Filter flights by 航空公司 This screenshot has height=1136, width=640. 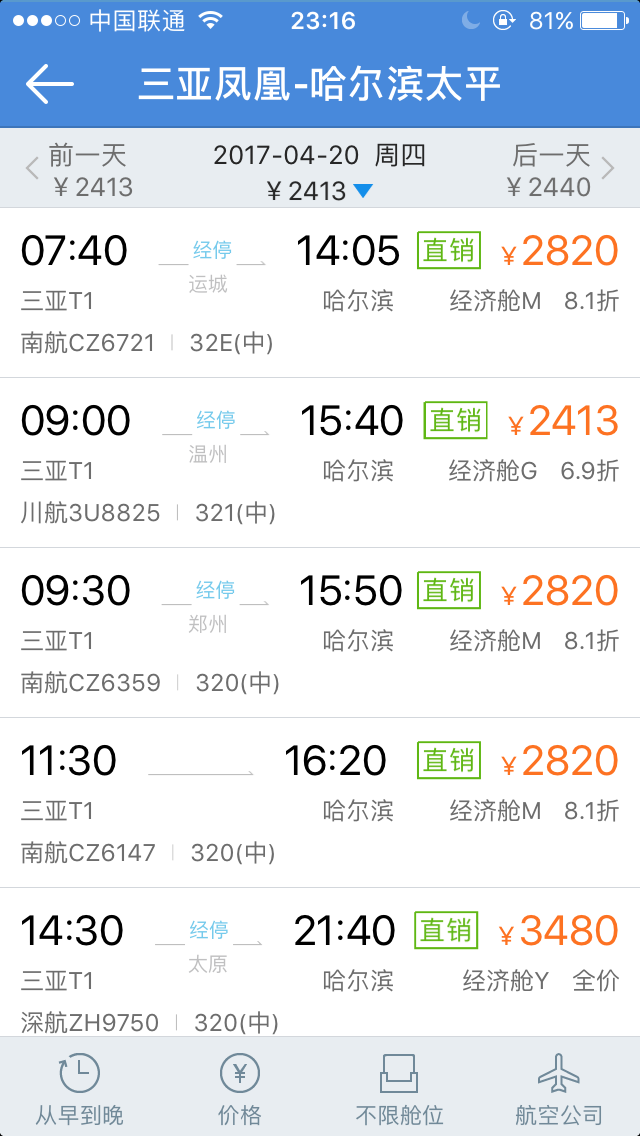(560, 1087)
